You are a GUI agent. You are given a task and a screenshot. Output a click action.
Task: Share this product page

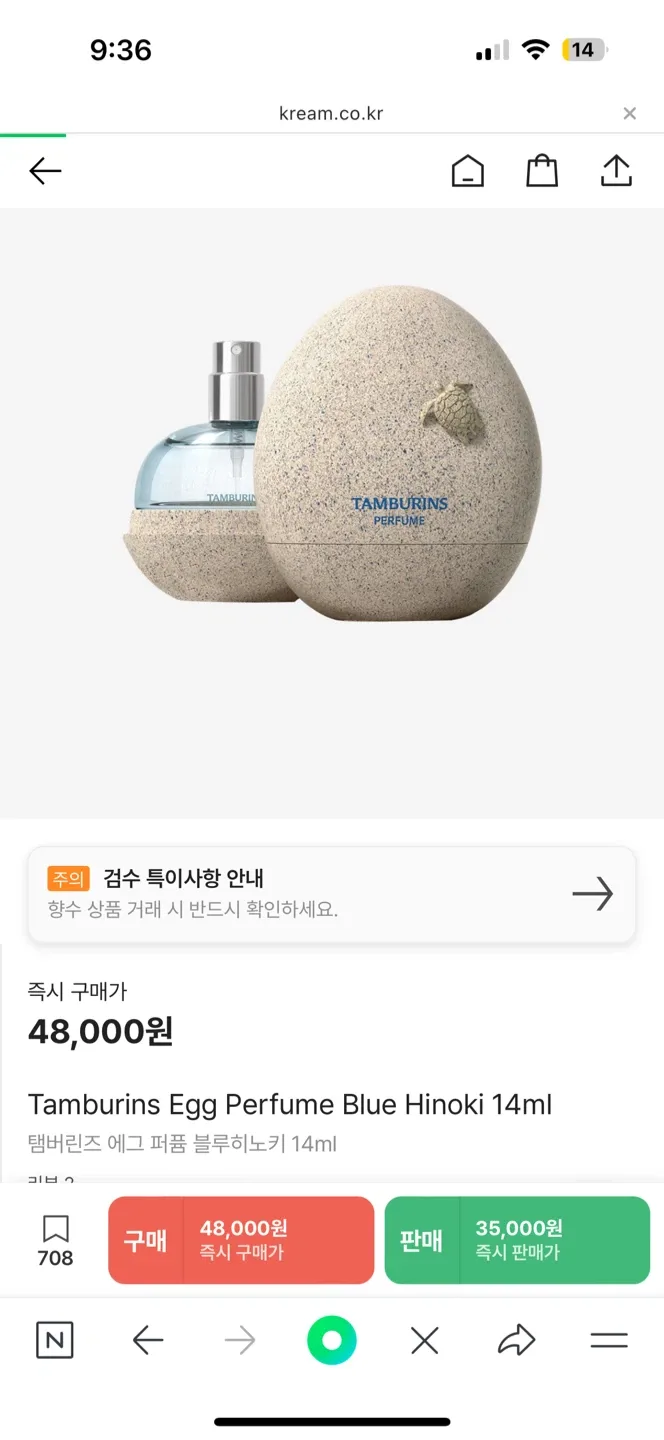point(616,171)
